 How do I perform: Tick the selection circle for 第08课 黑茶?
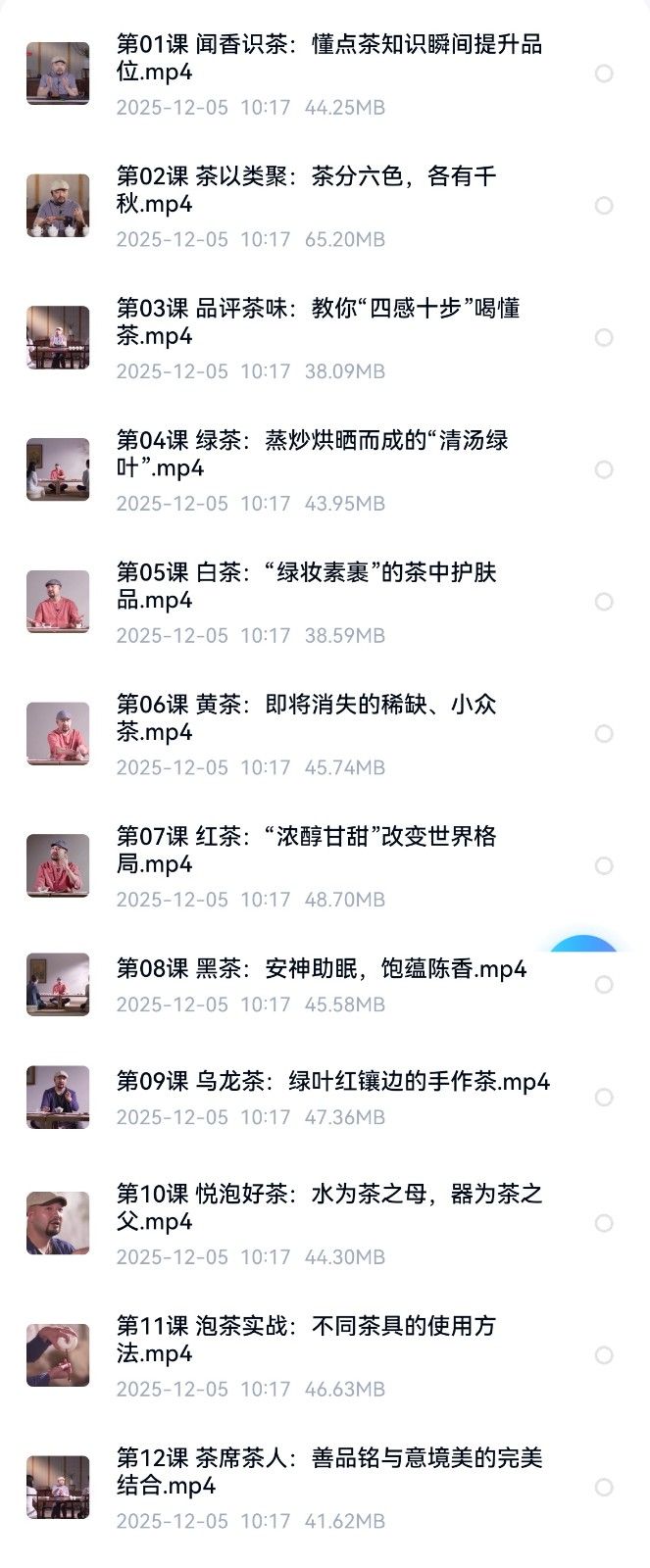click(x=604, y=985)
